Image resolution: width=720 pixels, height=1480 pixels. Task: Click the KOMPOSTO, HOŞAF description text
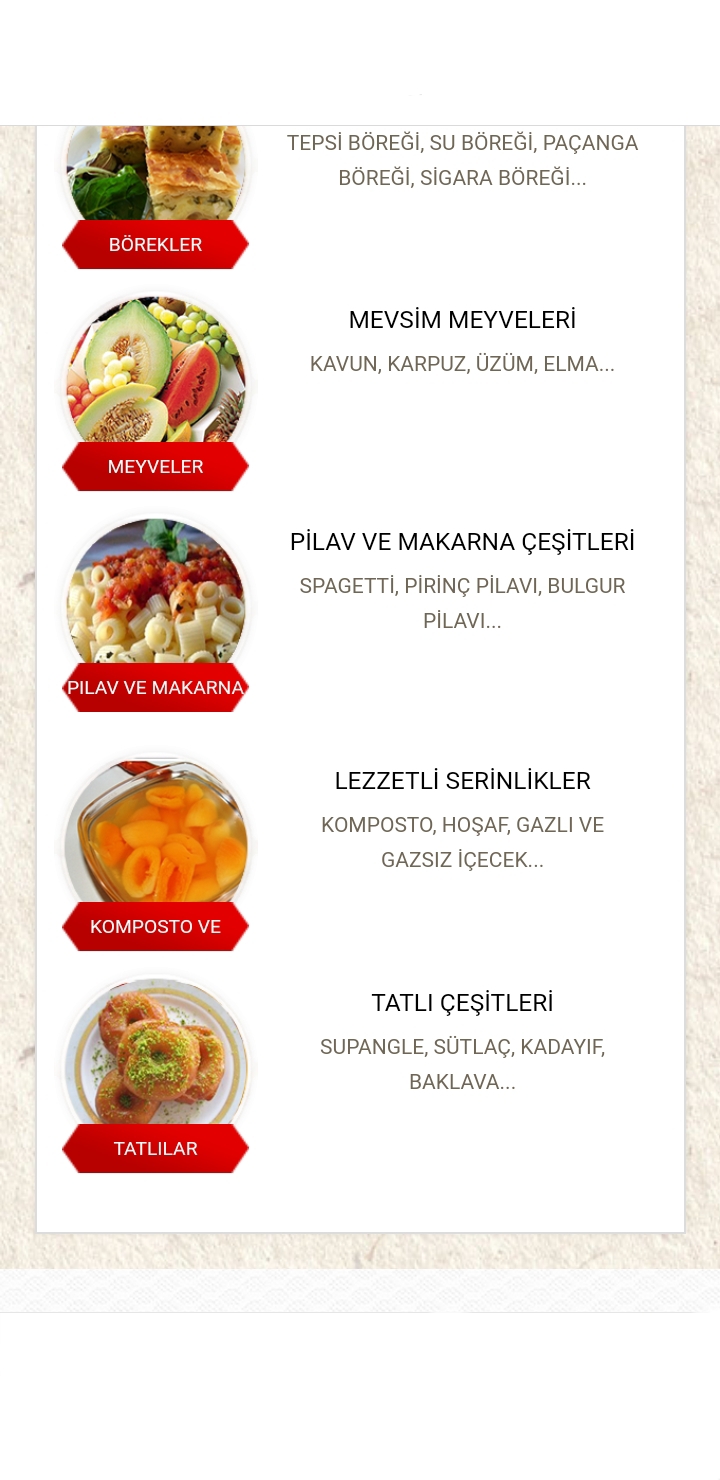(x=462, y=841)
